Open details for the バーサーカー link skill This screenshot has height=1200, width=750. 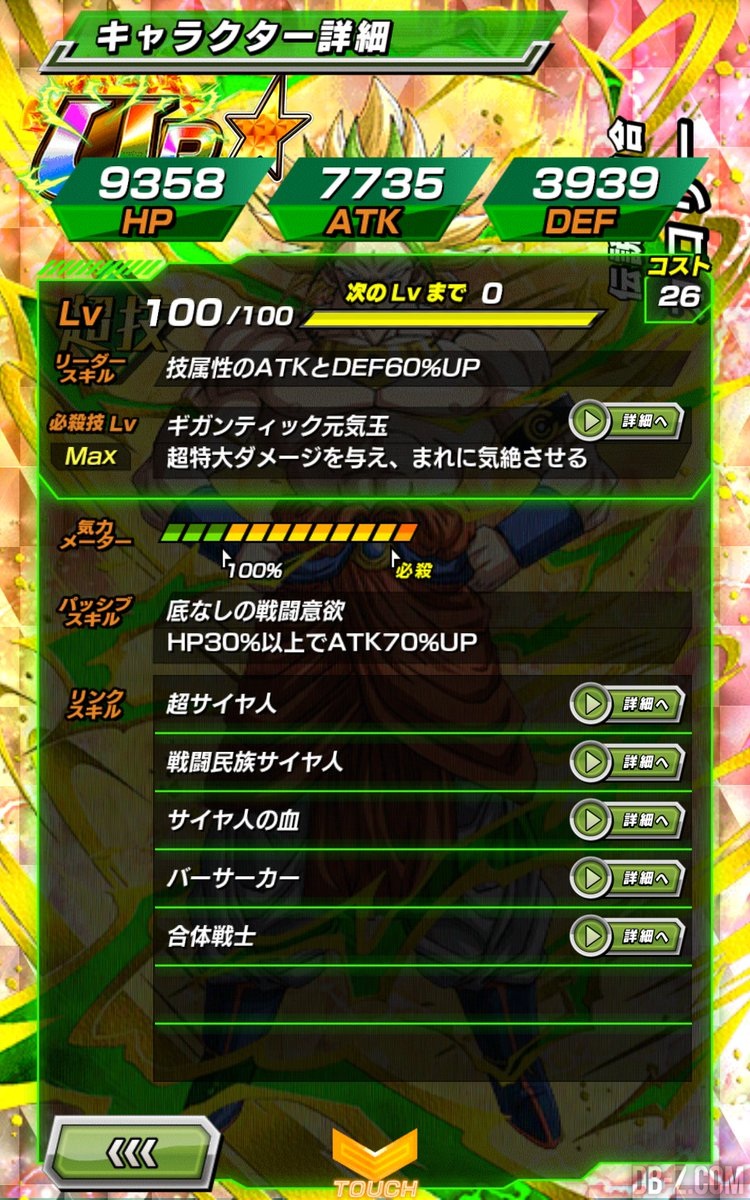click(627, 878)
